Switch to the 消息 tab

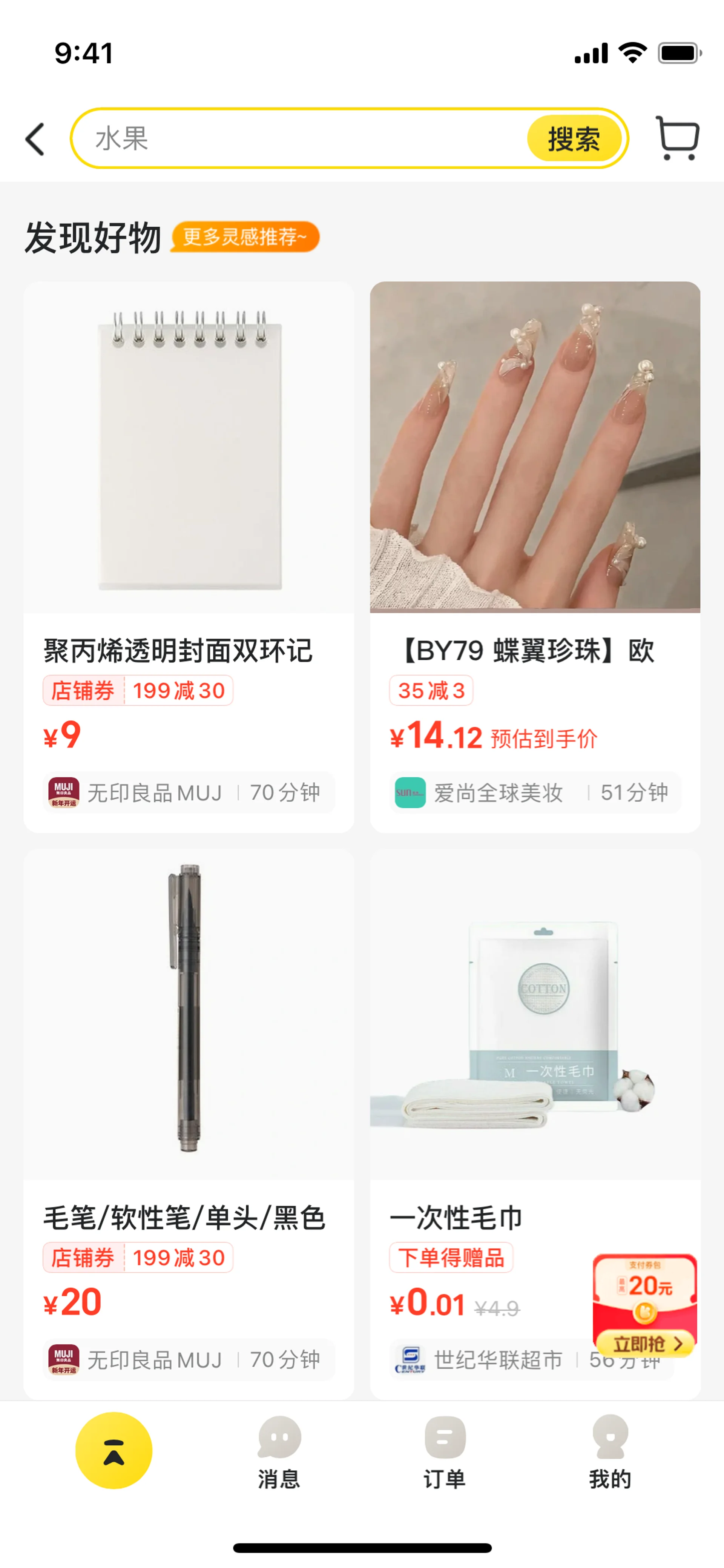click(x=279, y=1452)
